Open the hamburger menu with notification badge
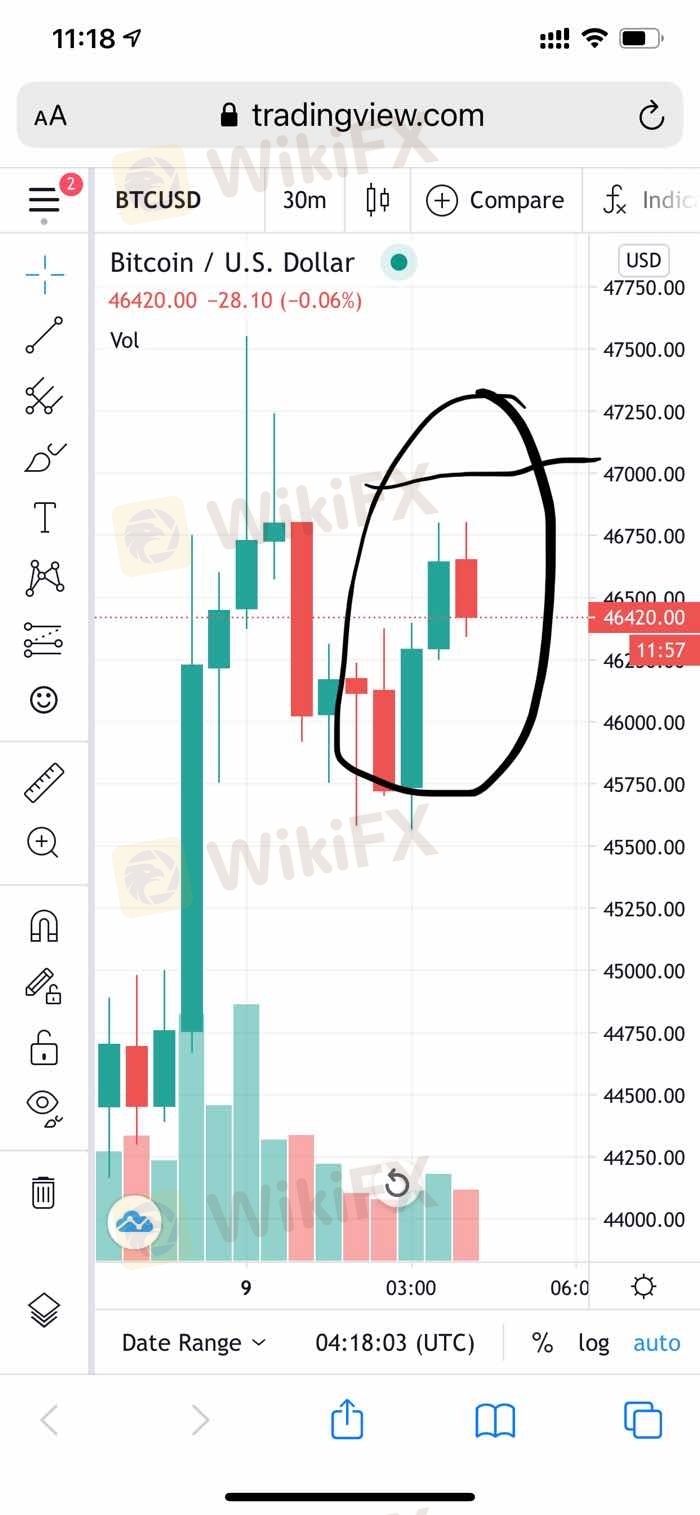This screenshot has width=700, height=1515. 45,200
